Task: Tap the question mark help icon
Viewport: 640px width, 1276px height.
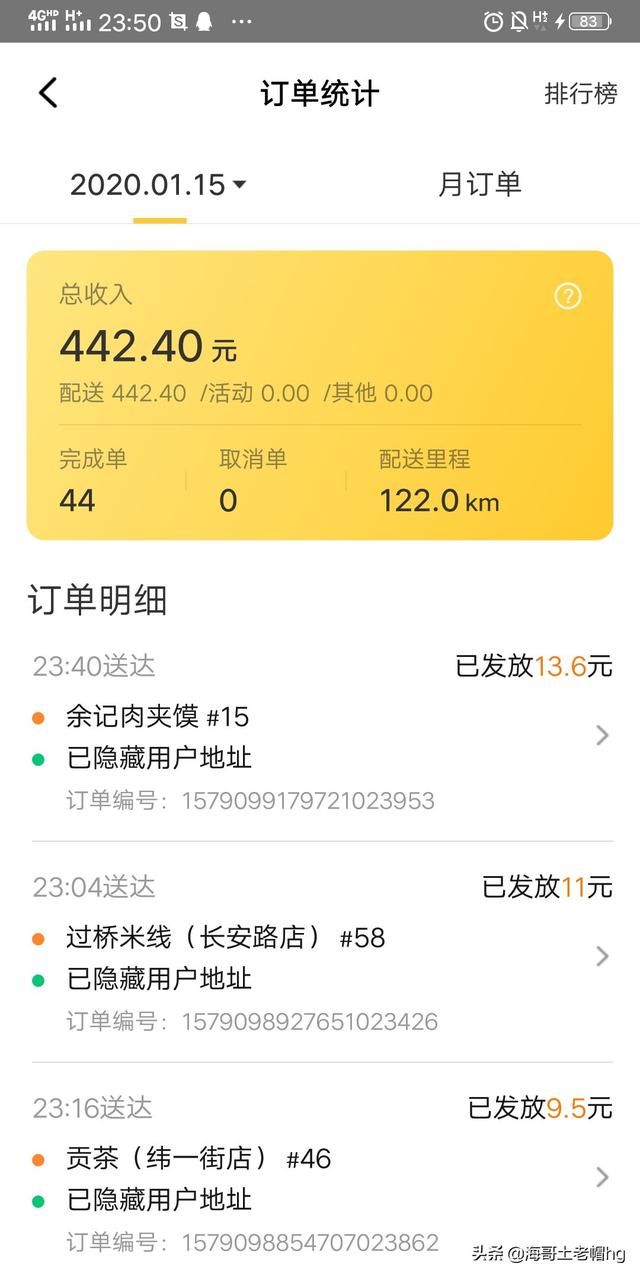Action: (568, 296)
